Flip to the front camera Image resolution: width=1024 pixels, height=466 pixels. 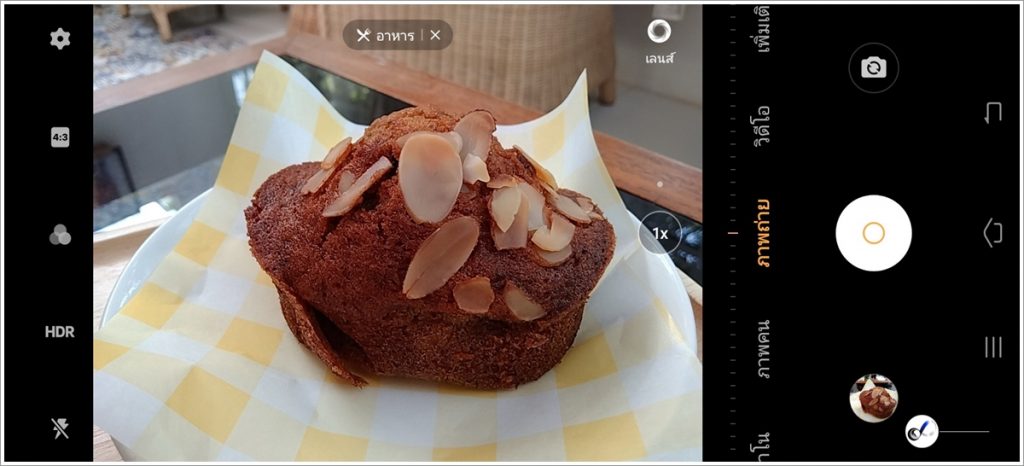click(873, 68)
